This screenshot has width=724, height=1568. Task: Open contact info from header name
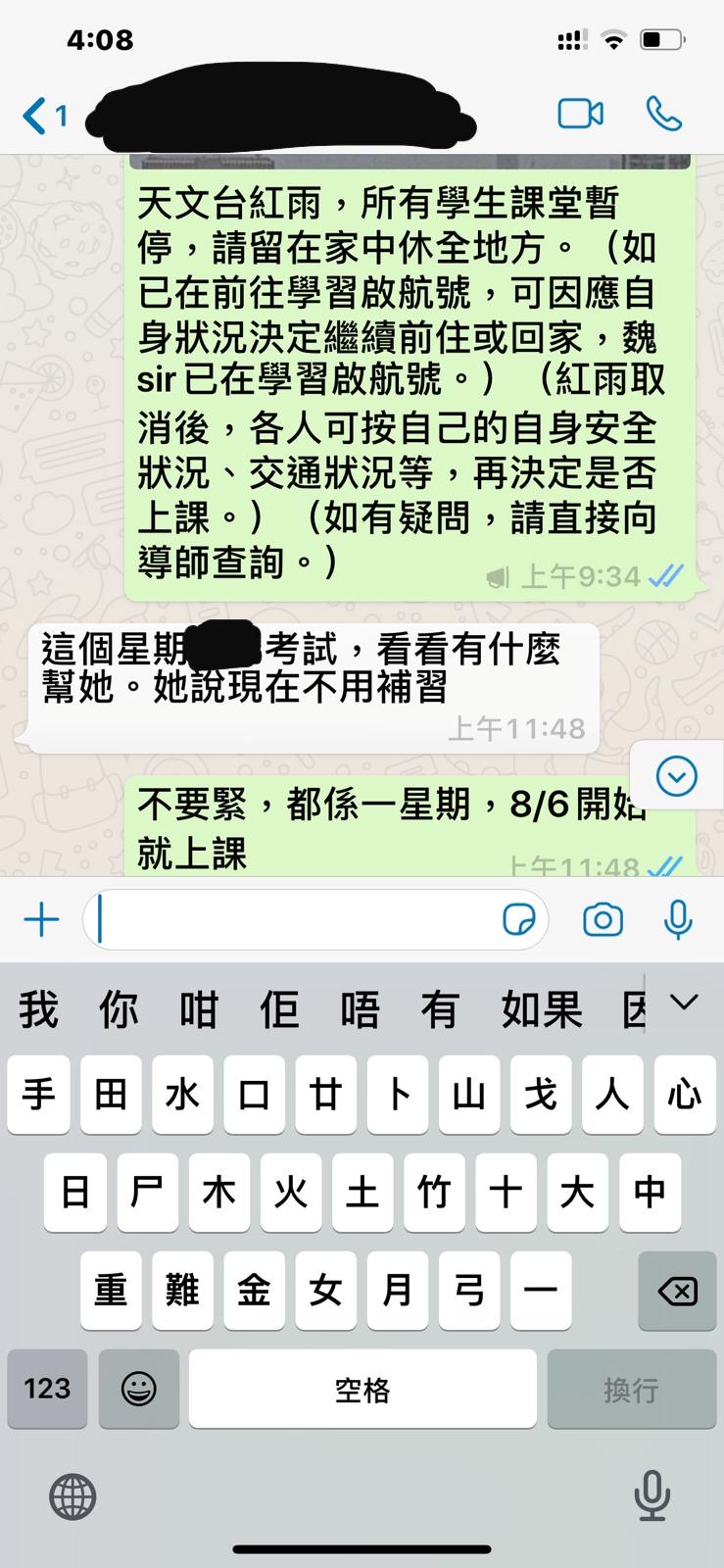[x=284, y=116]
